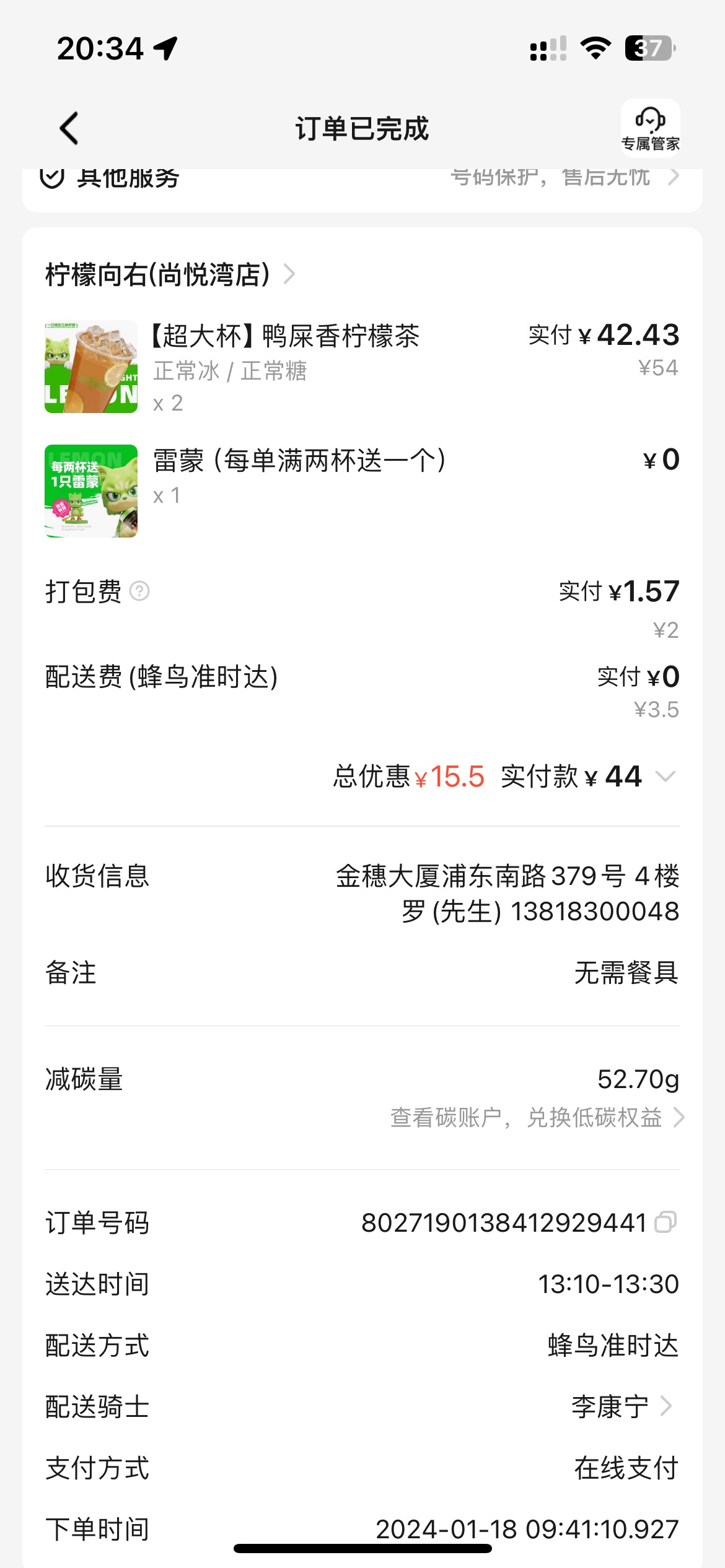Go back with the top-left arrow
The image size is (725, 1568).
pos(69,128)
